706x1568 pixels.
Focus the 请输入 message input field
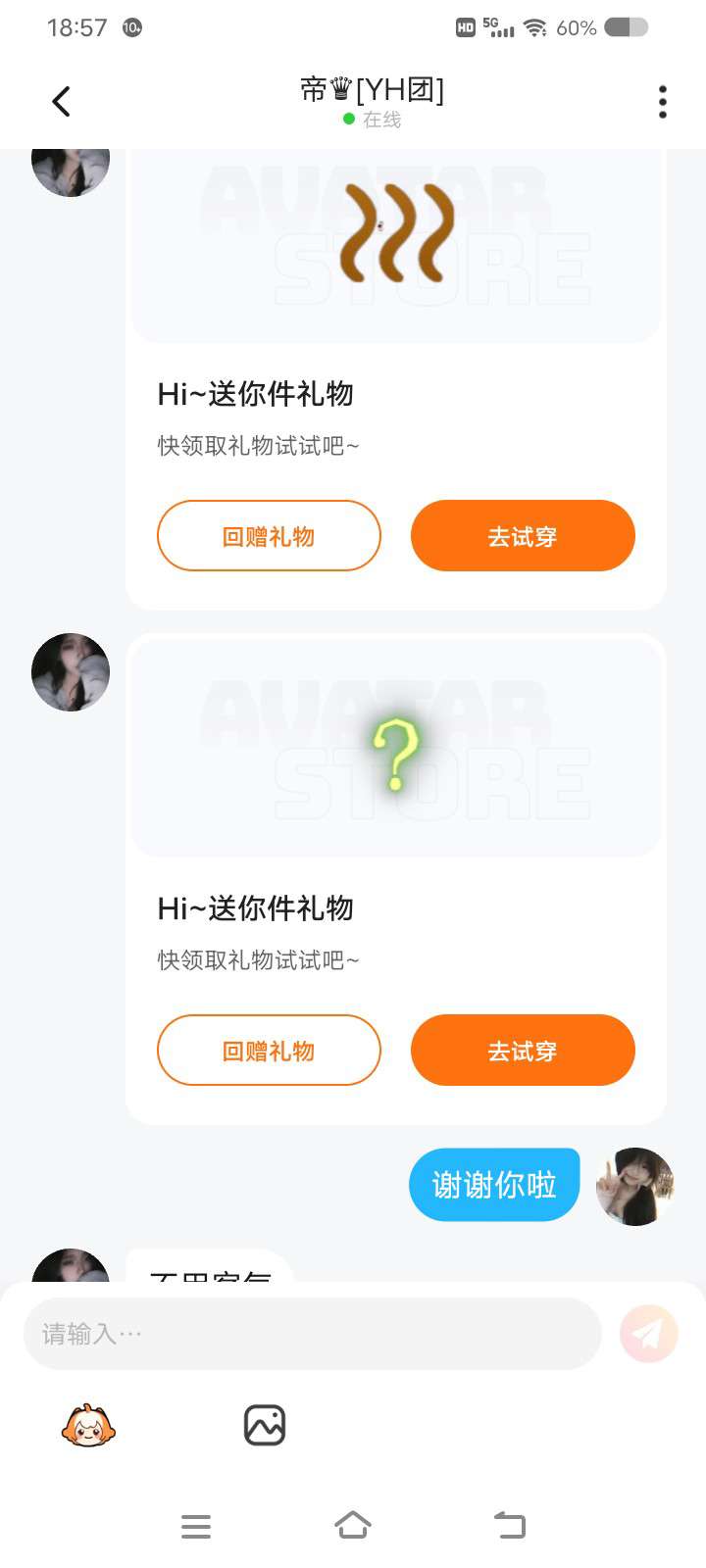(312, 1334)
